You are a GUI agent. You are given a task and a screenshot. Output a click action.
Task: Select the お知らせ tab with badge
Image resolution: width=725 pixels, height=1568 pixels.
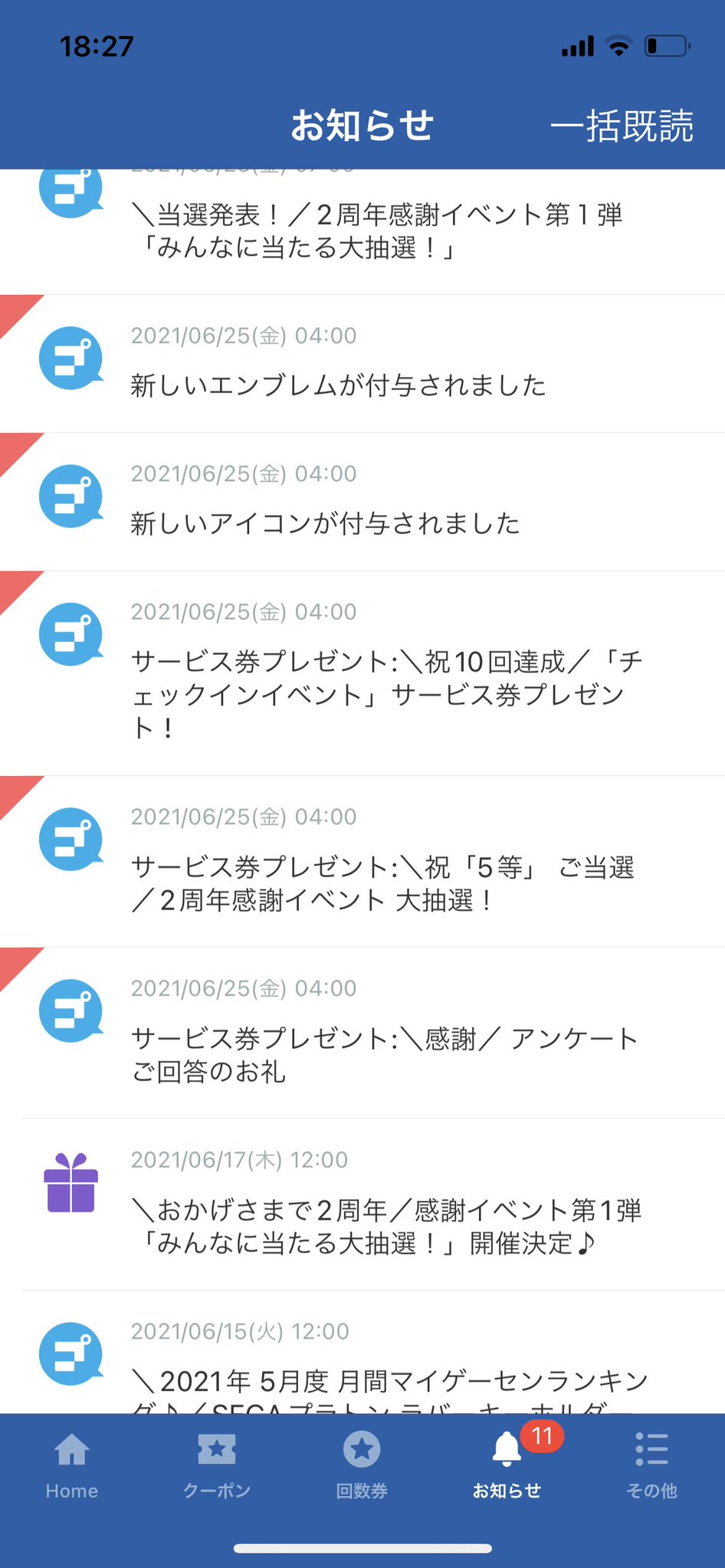click(x=507, y=1465)
